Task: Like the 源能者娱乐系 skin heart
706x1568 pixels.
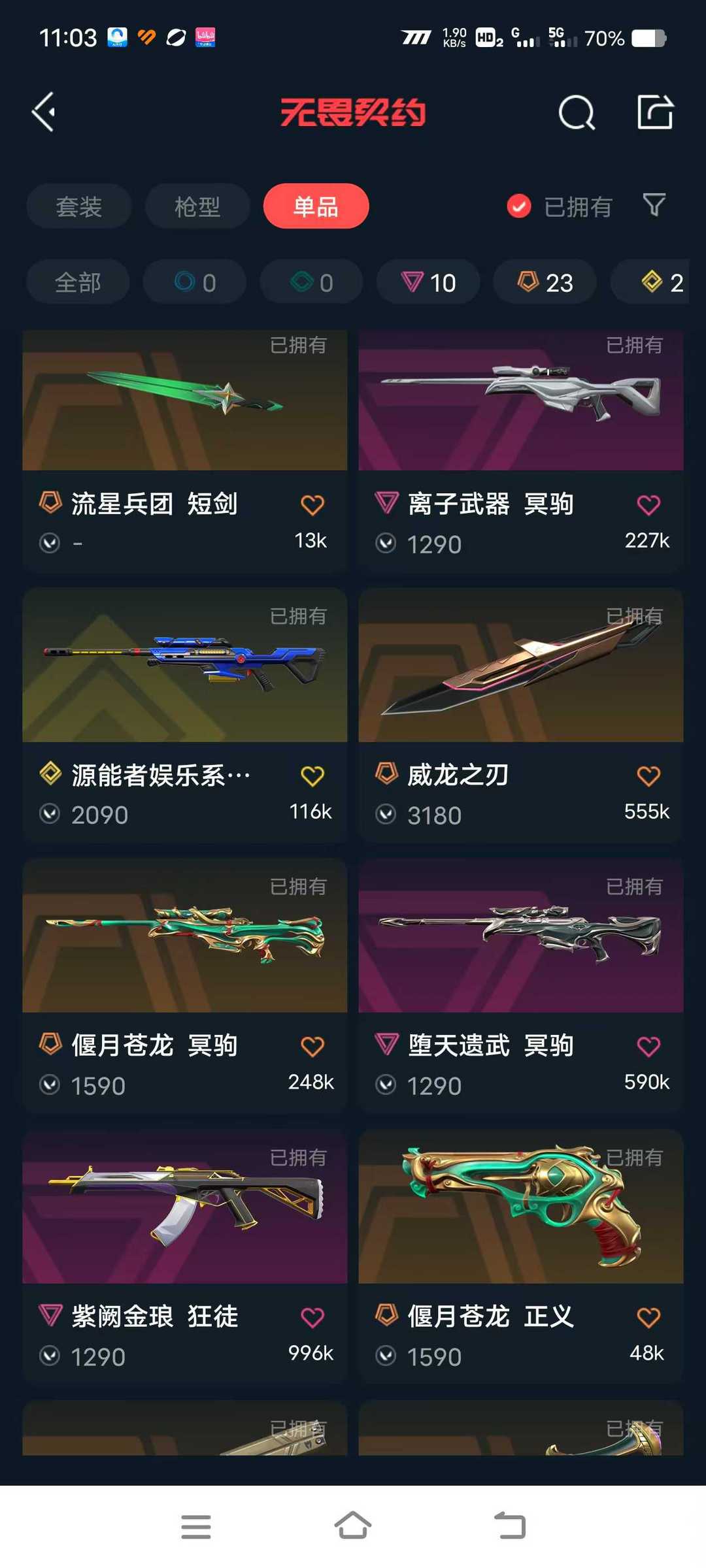Action: tap(312, 776)
